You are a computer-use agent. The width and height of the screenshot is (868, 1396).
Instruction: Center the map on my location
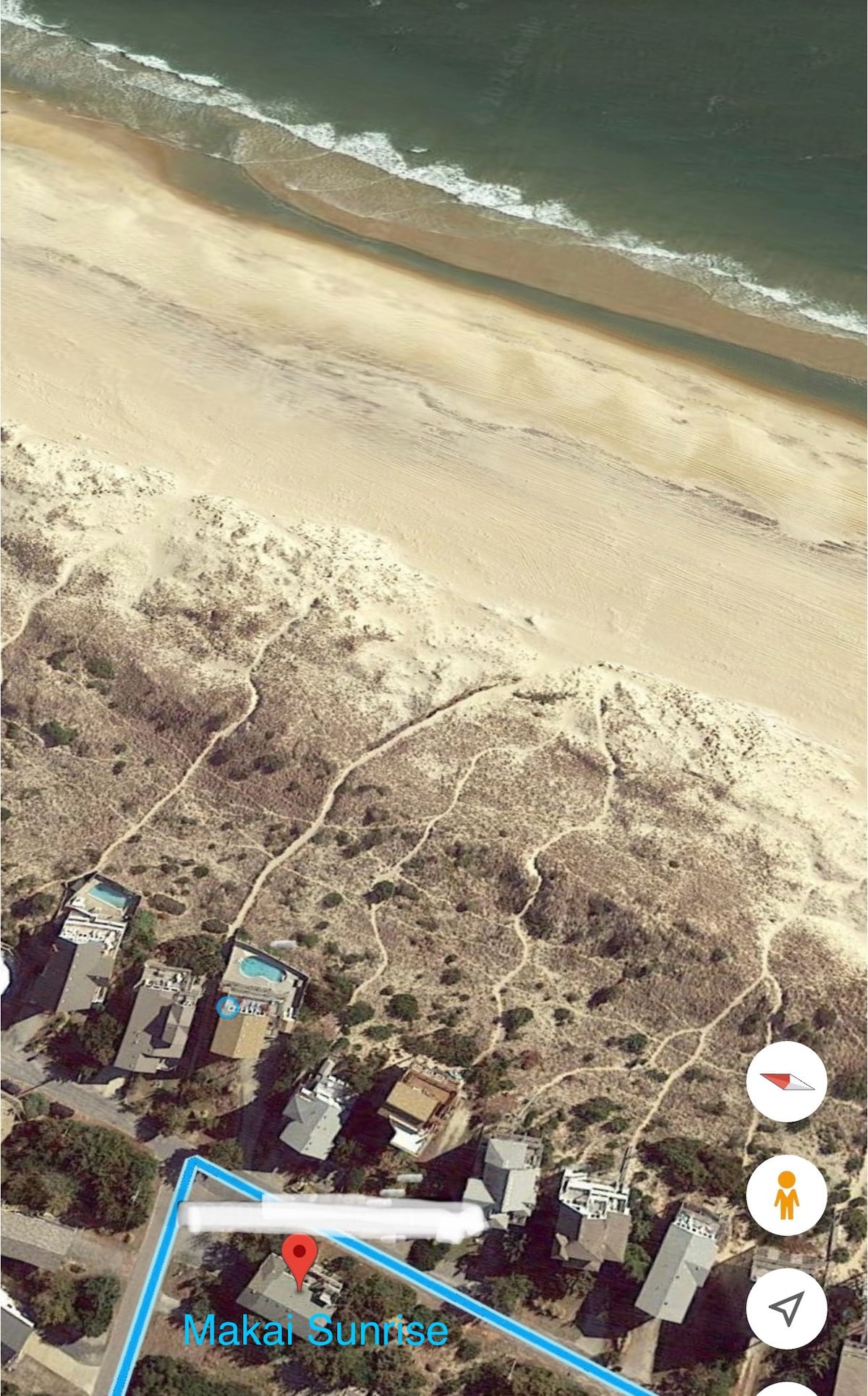[786, 1308]
